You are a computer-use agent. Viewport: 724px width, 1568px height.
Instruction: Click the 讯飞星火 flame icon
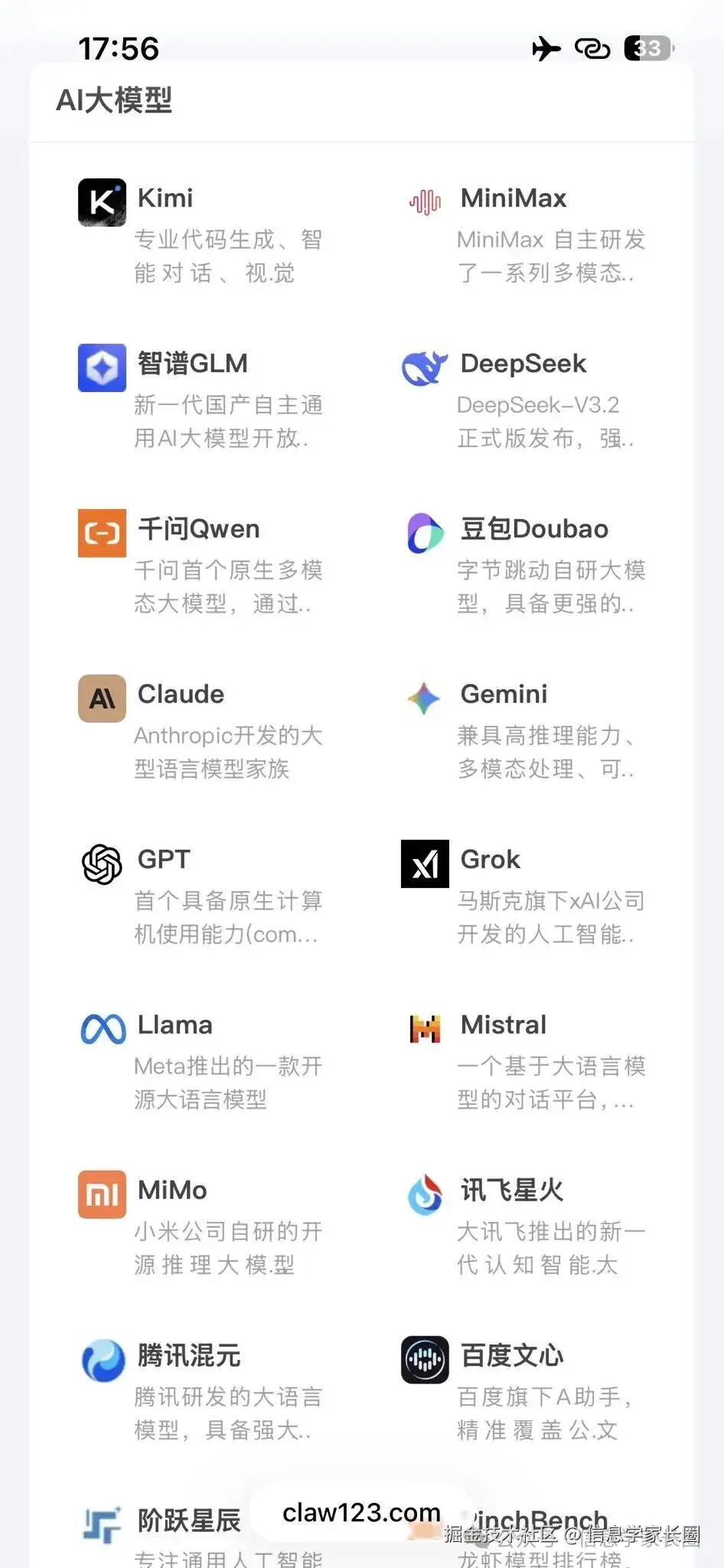(424, 1193)
